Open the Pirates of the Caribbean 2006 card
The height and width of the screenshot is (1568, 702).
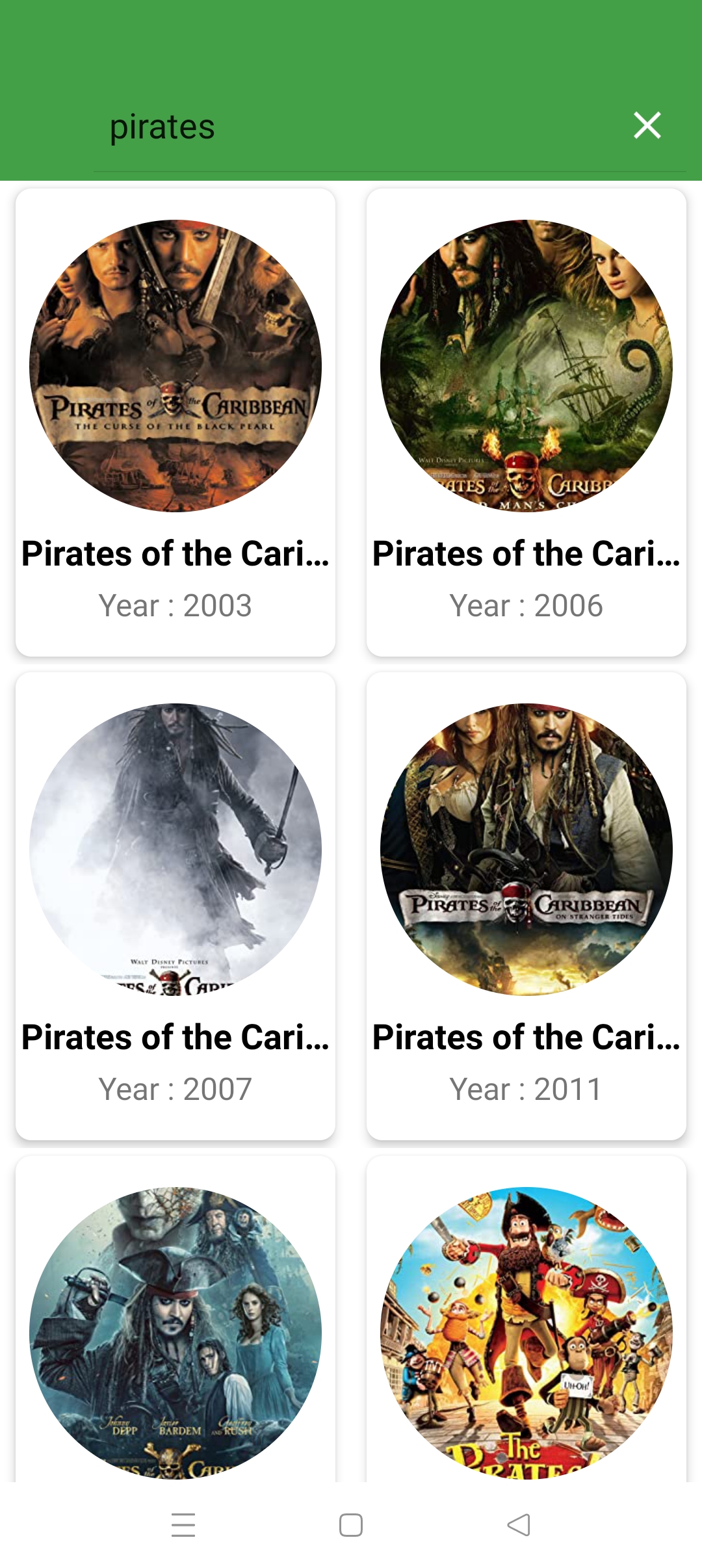point(526,423)
